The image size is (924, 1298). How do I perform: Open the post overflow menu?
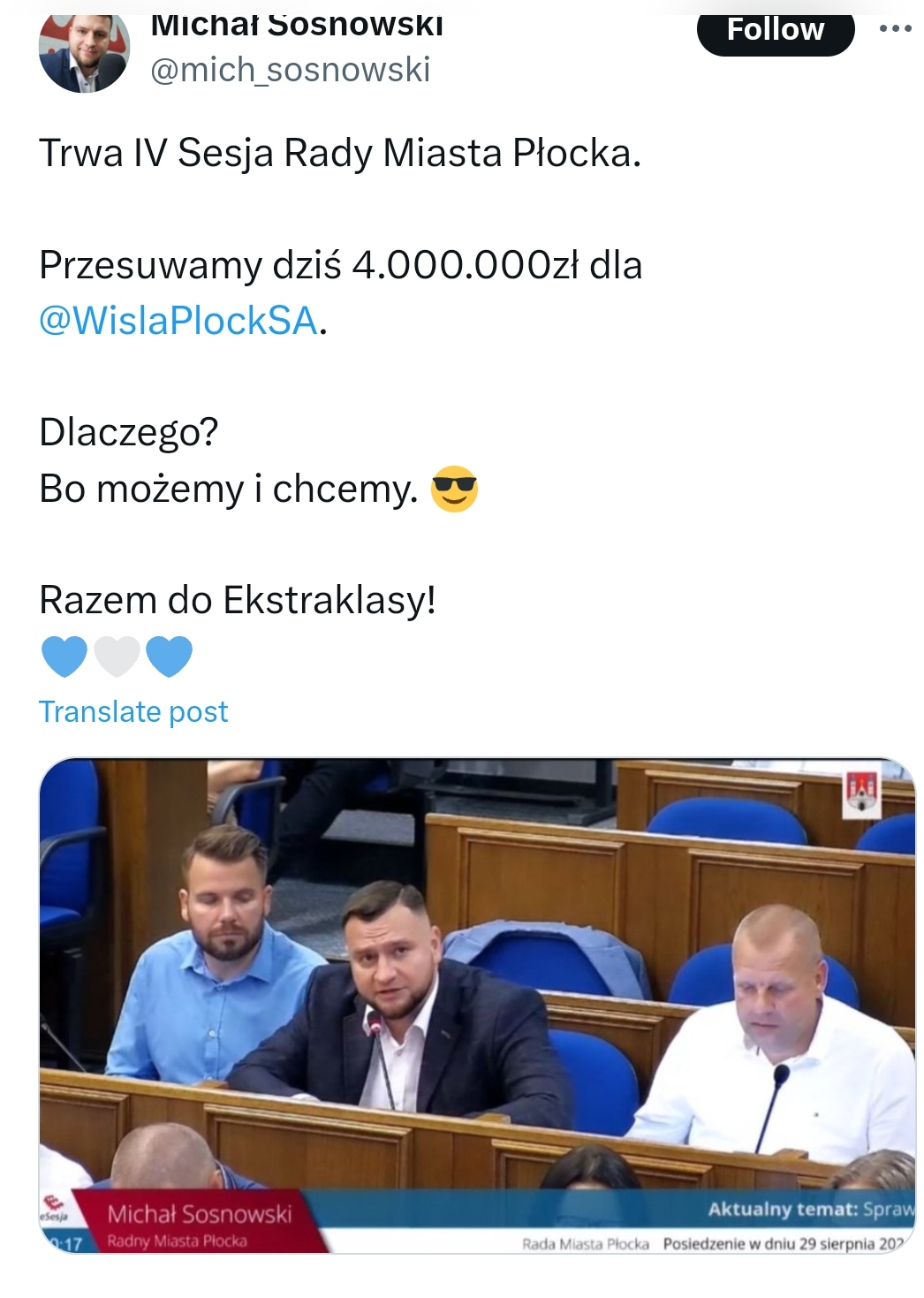(895, 29)
